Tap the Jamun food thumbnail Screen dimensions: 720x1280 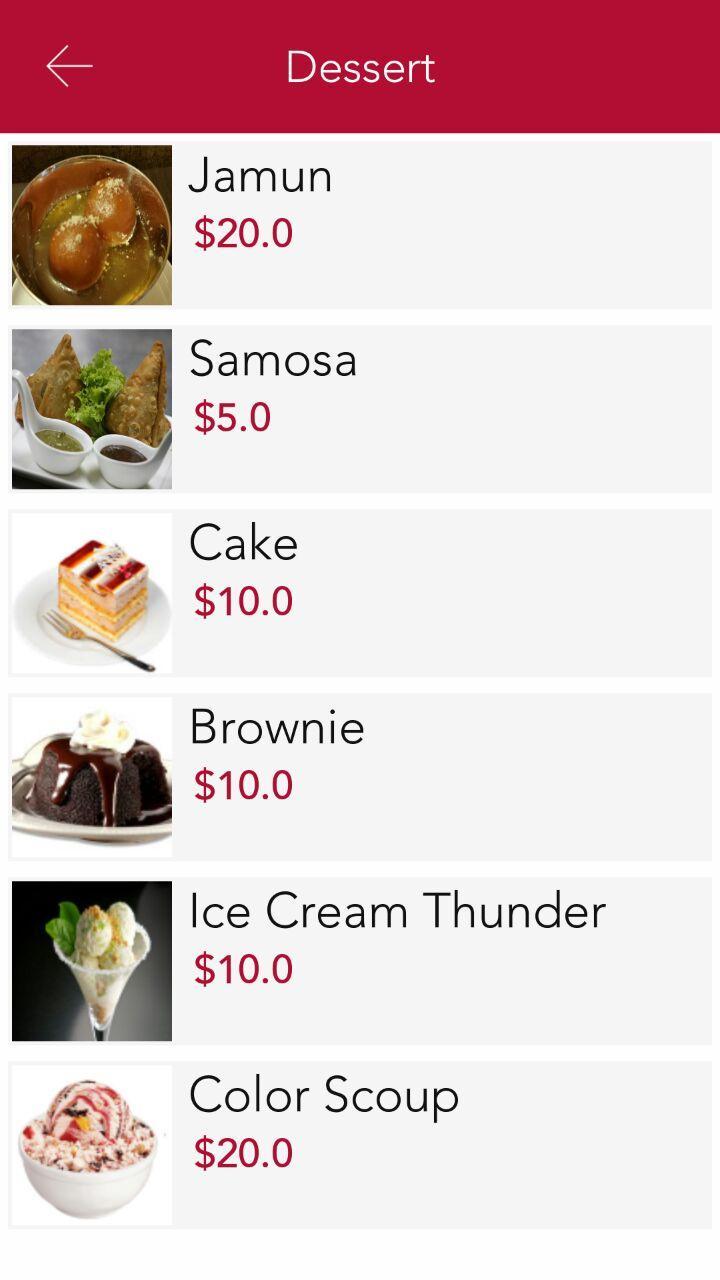pyautogui.click(x=91, y=224)
